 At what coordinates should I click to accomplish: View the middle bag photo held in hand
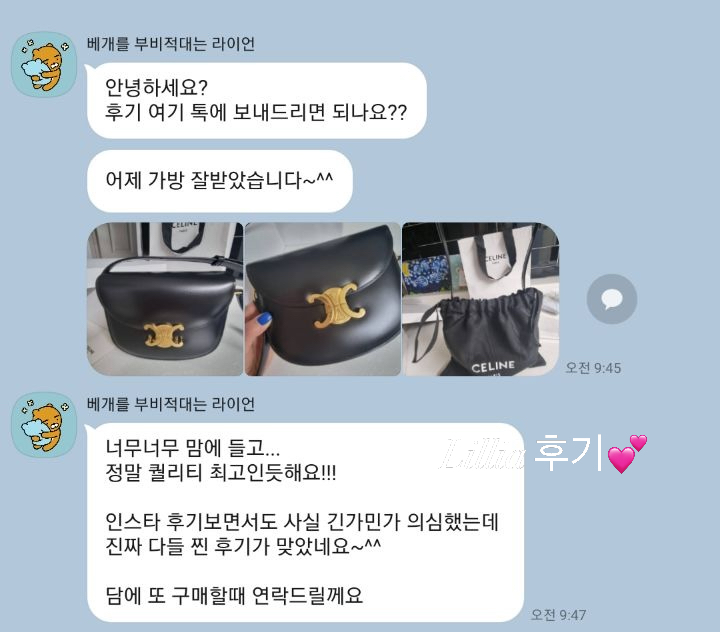coord(322,299)
